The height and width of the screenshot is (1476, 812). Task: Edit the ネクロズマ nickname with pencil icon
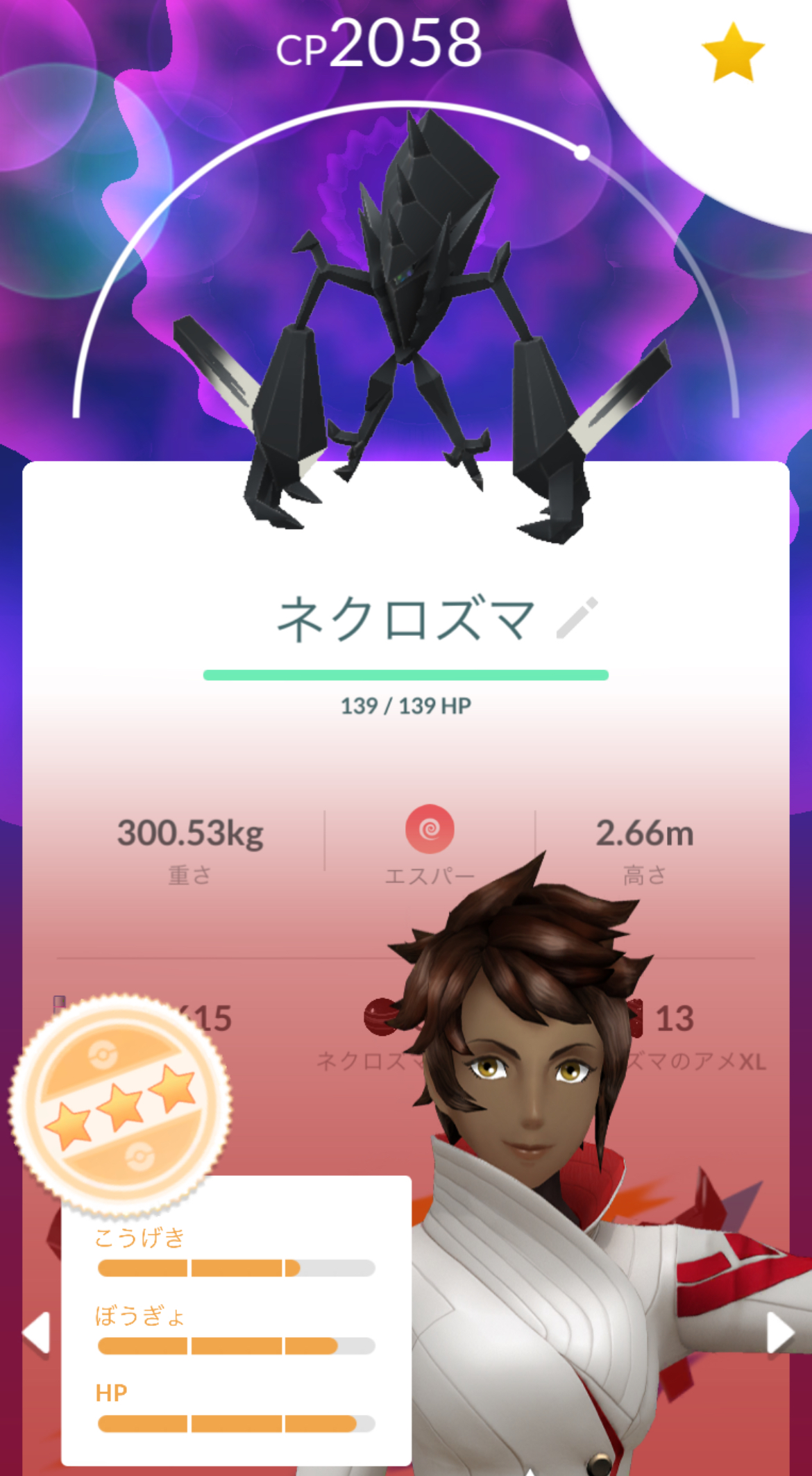(577, 617)
